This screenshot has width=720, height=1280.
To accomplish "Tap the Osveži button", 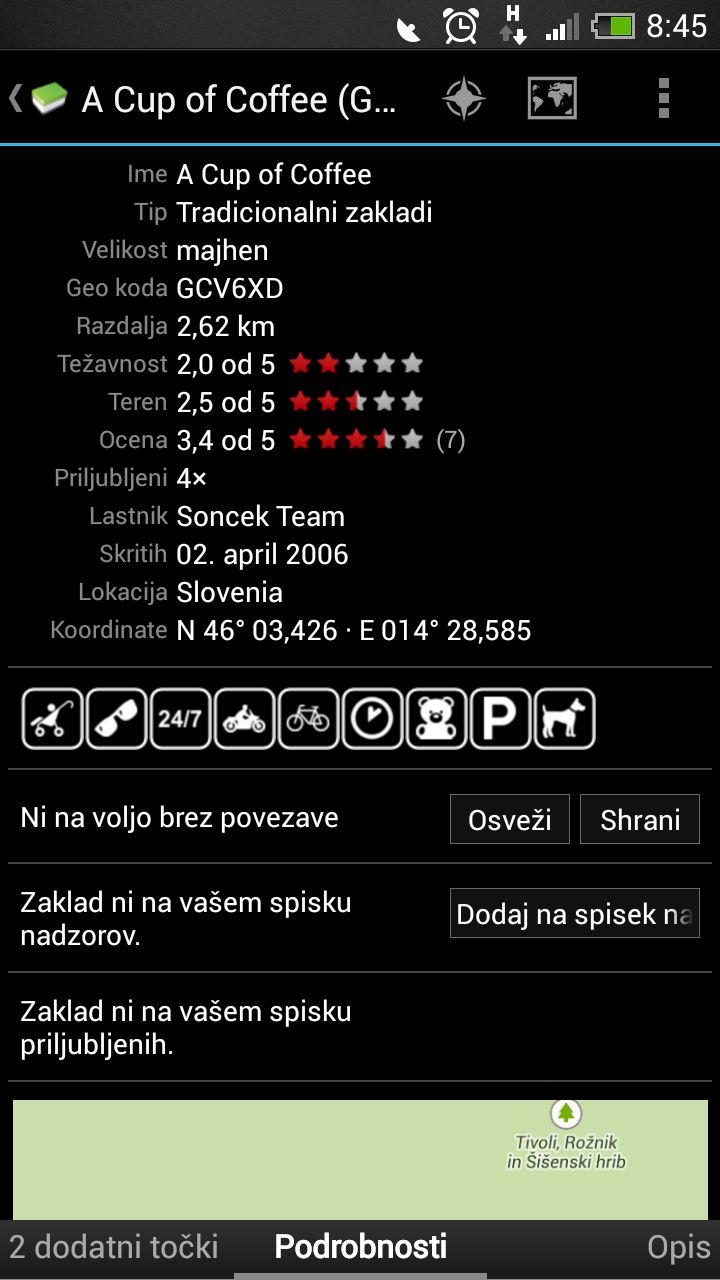I will 510,820.
